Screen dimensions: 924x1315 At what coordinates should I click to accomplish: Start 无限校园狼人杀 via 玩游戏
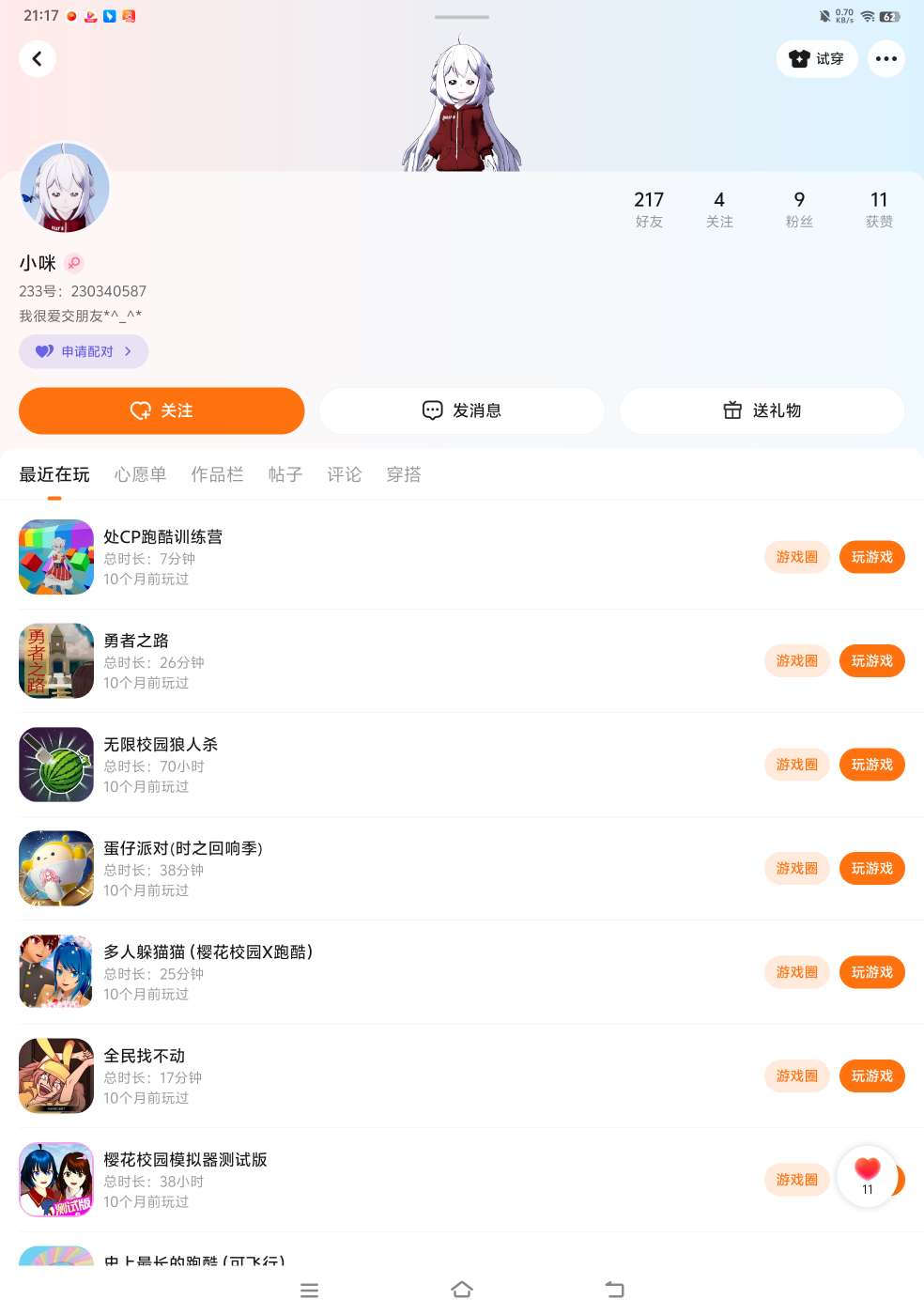click(x=871, y=765)
